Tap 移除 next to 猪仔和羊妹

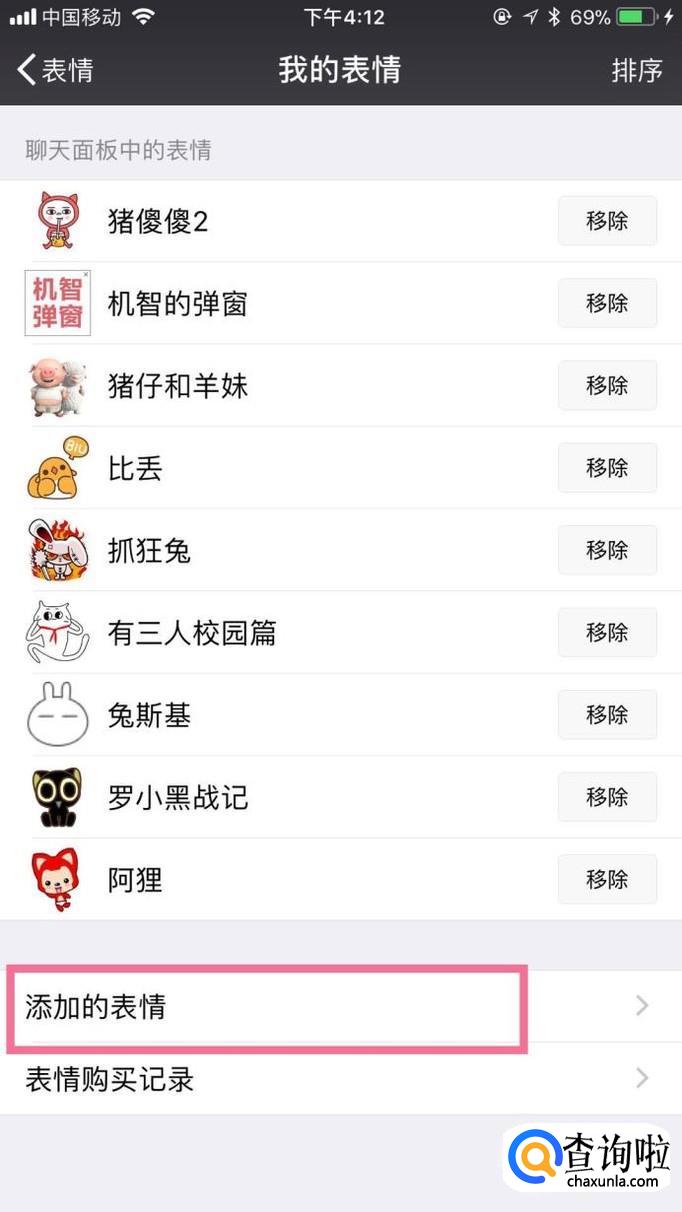tap(607, 386)
